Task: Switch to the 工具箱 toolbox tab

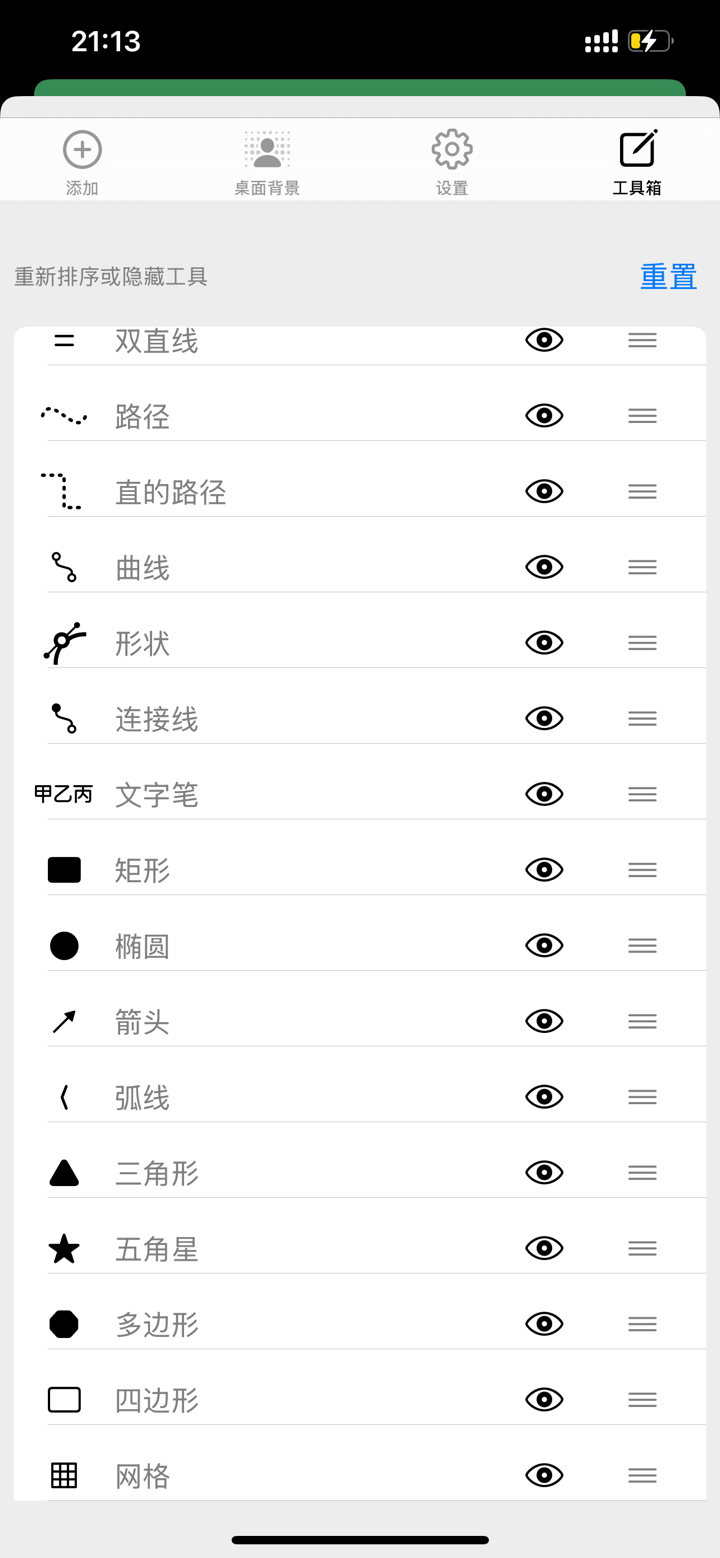Action: (x=637, y=160)
